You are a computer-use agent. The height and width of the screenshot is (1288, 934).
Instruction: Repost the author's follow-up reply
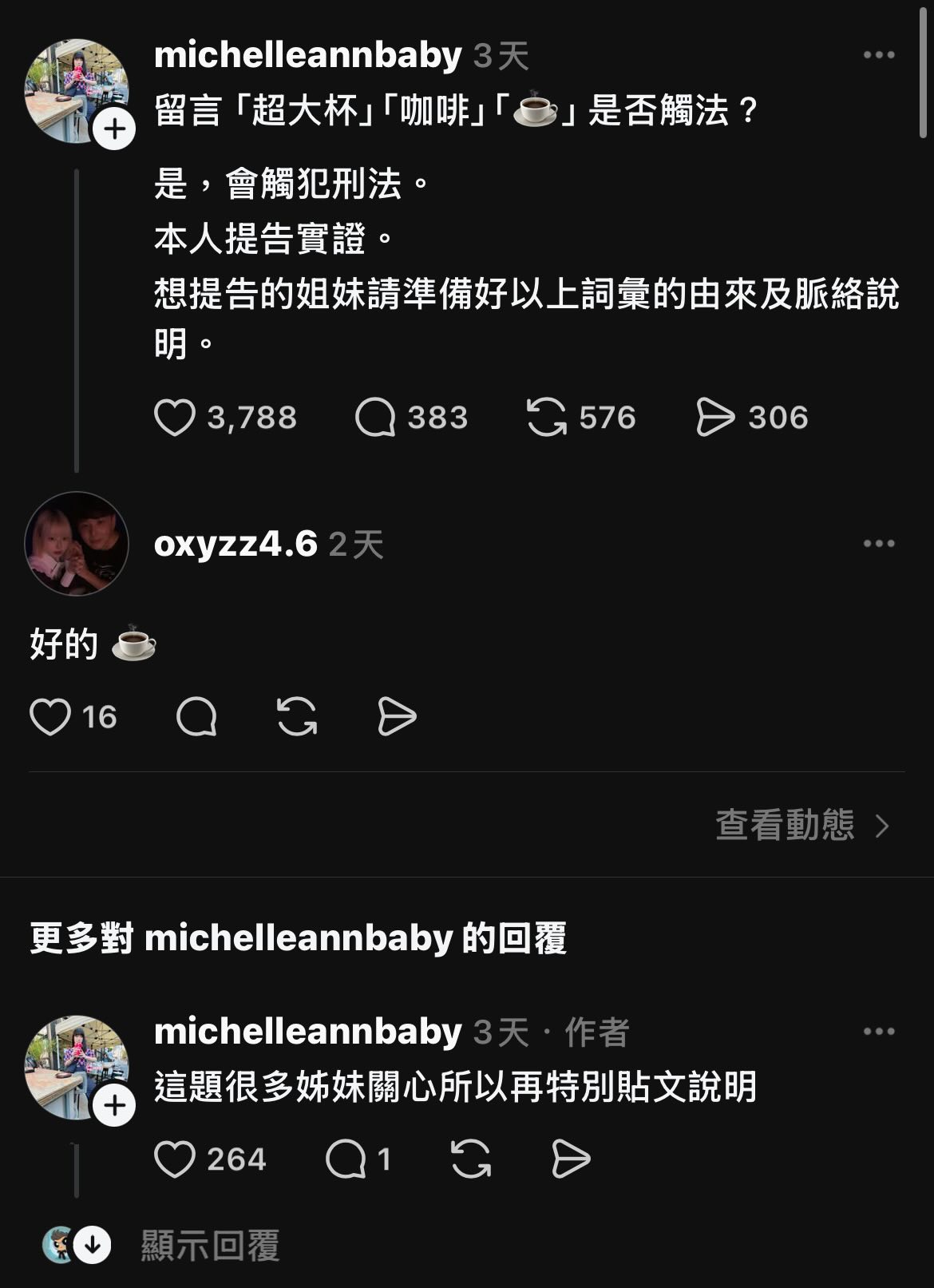471,1159
